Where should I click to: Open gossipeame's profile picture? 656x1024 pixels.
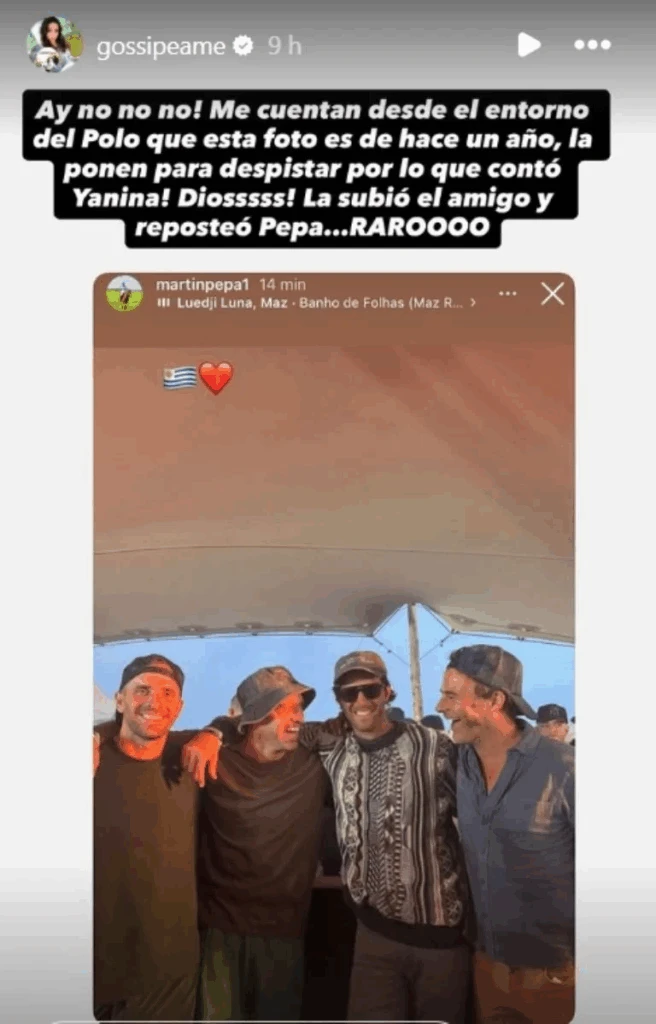coord(54,45)
